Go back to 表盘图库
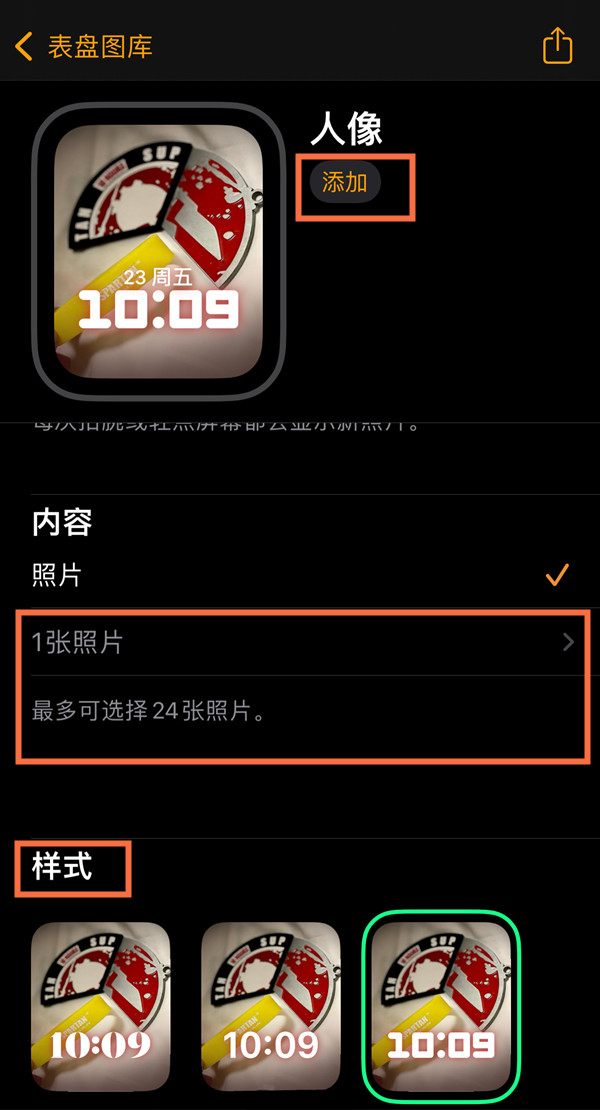This screenshot has height=1110, width=600. point(83,46)
